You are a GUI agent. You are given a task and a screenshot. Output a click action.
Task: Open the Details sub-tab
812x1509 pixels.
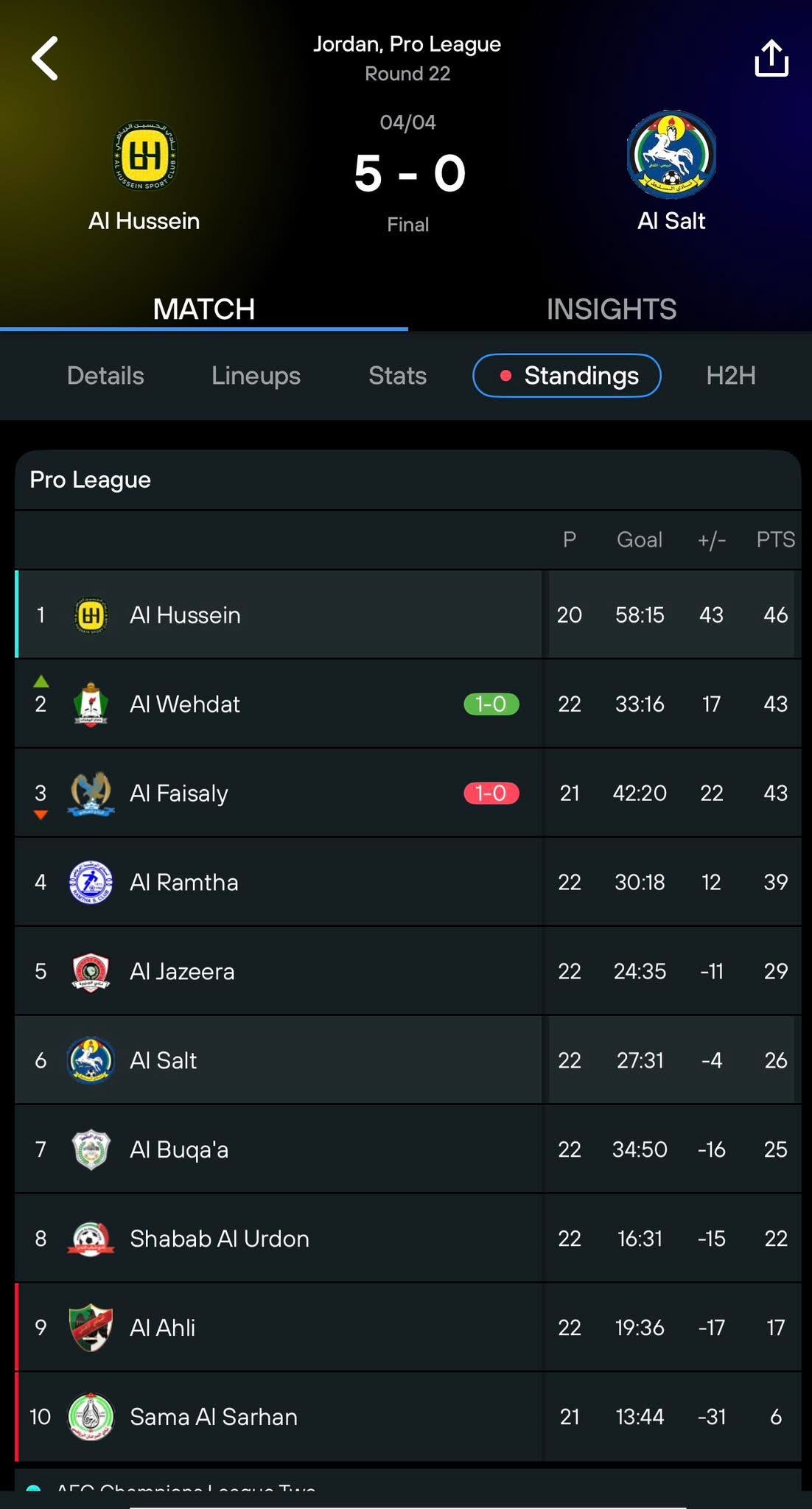point(105,376)
